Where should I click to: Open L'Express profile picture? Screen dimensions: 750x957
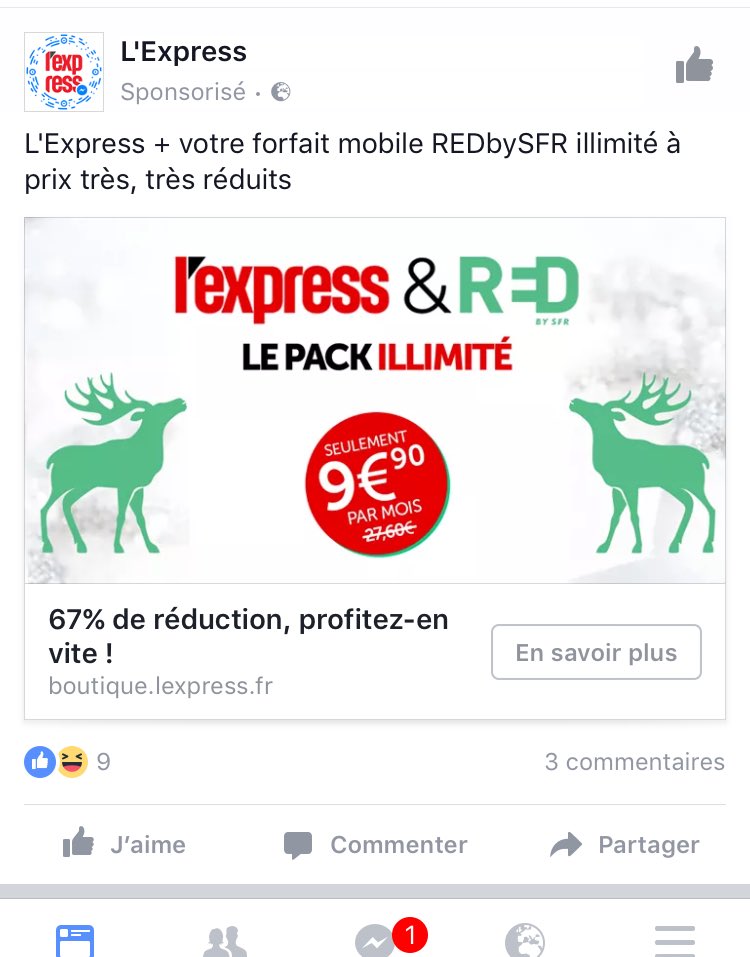pos(63,71)
